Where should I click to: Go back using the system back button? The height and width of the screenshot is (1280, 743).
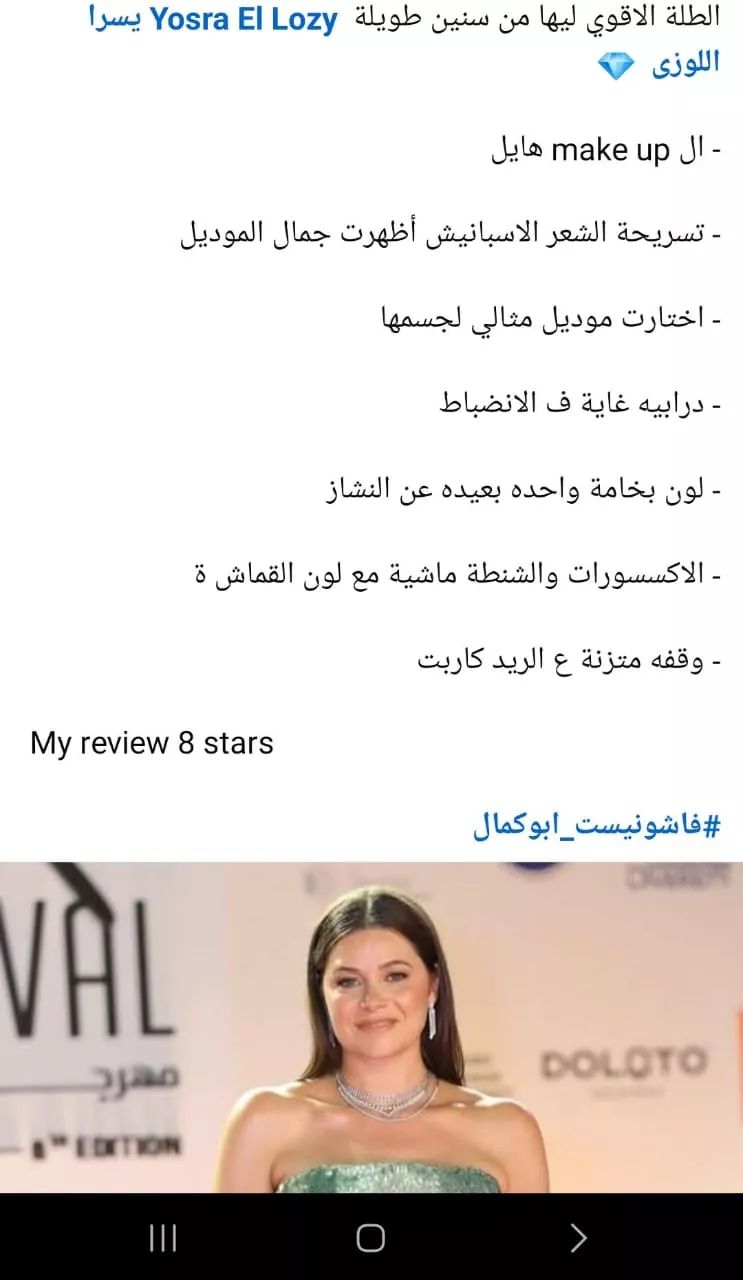click(x=578, y=1238)
